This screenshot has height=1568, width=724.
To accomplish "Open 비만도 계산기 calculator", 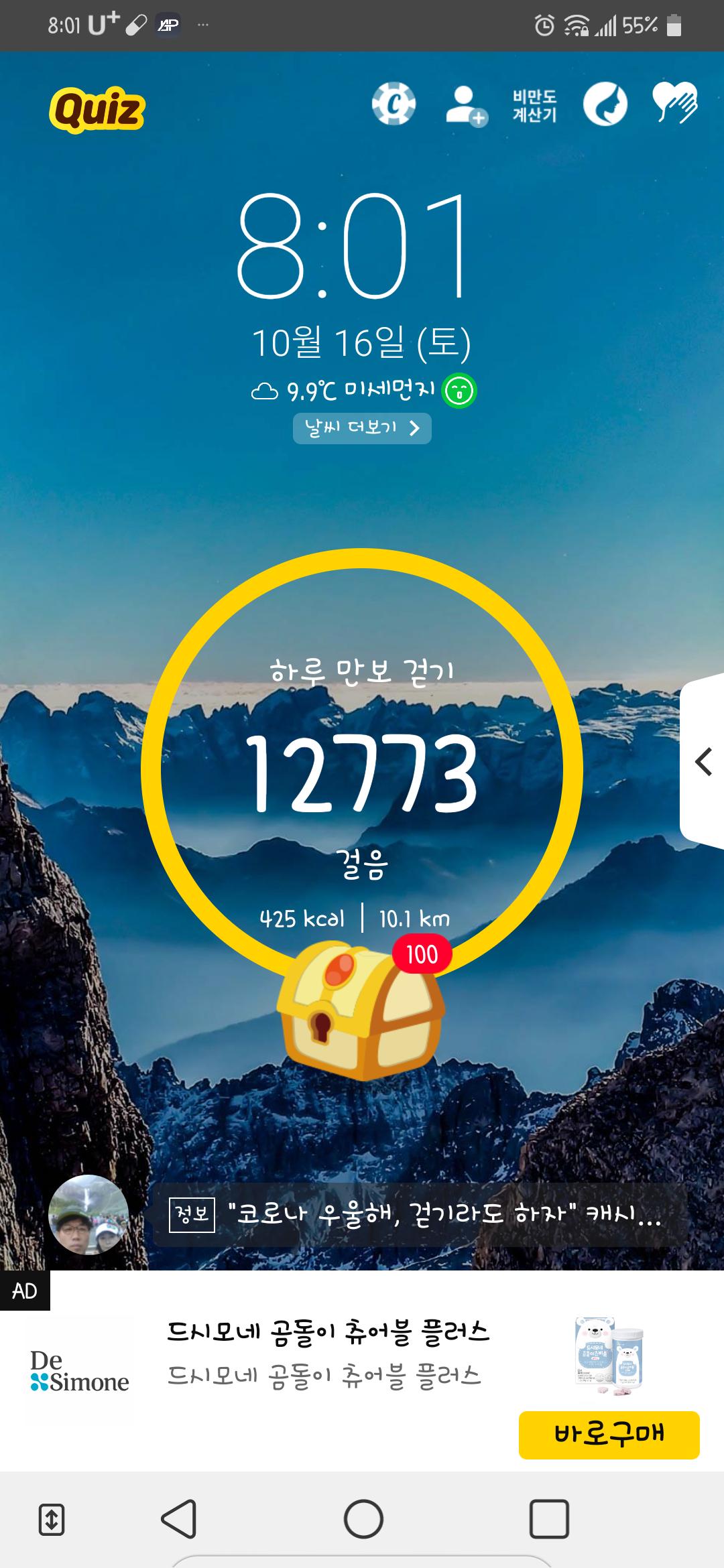I will pos(534,106).
